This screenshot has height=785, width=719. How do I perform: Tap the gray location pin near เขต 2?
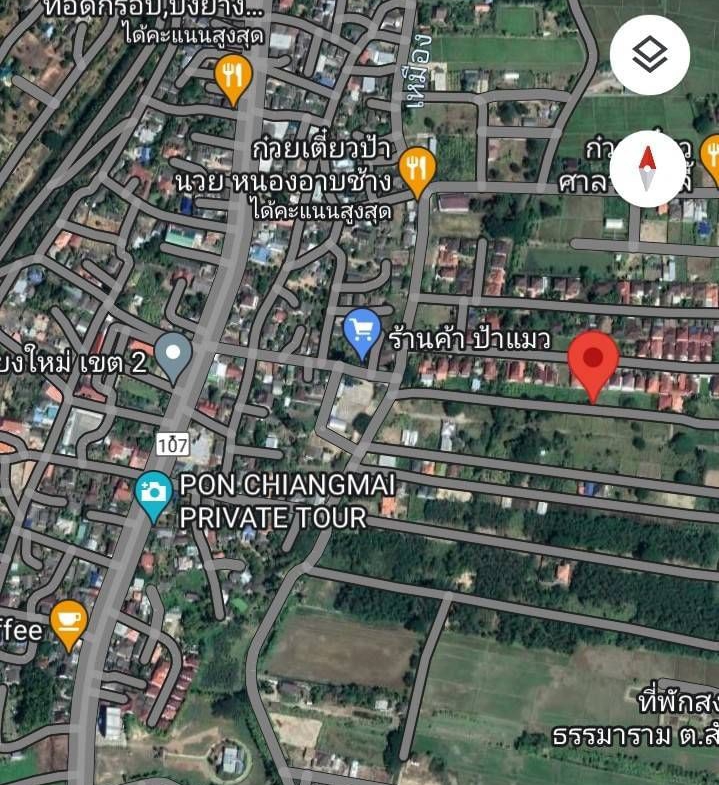tap(173, 357)
